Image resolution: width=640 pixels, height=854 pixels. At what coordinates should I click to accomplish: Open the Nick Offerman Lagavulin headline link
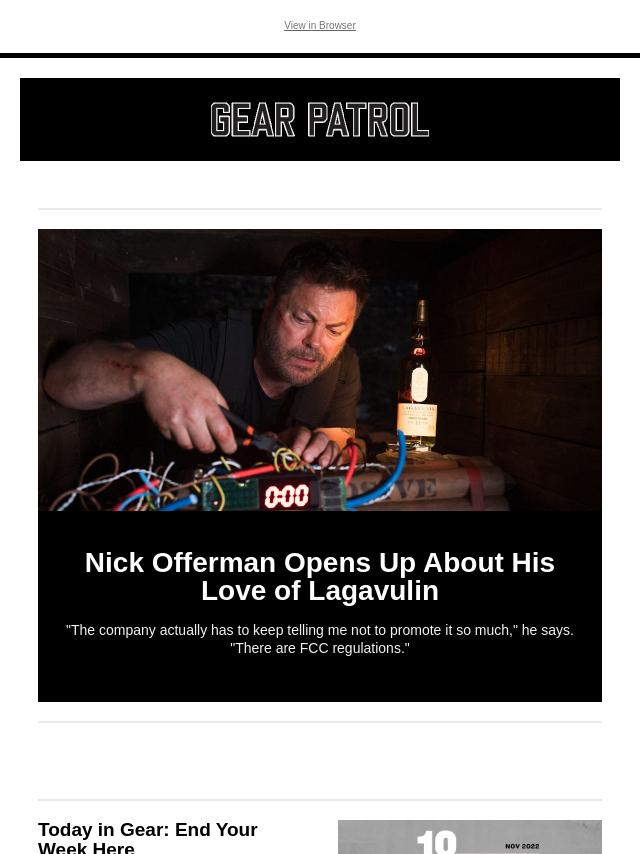coord(320,576)
